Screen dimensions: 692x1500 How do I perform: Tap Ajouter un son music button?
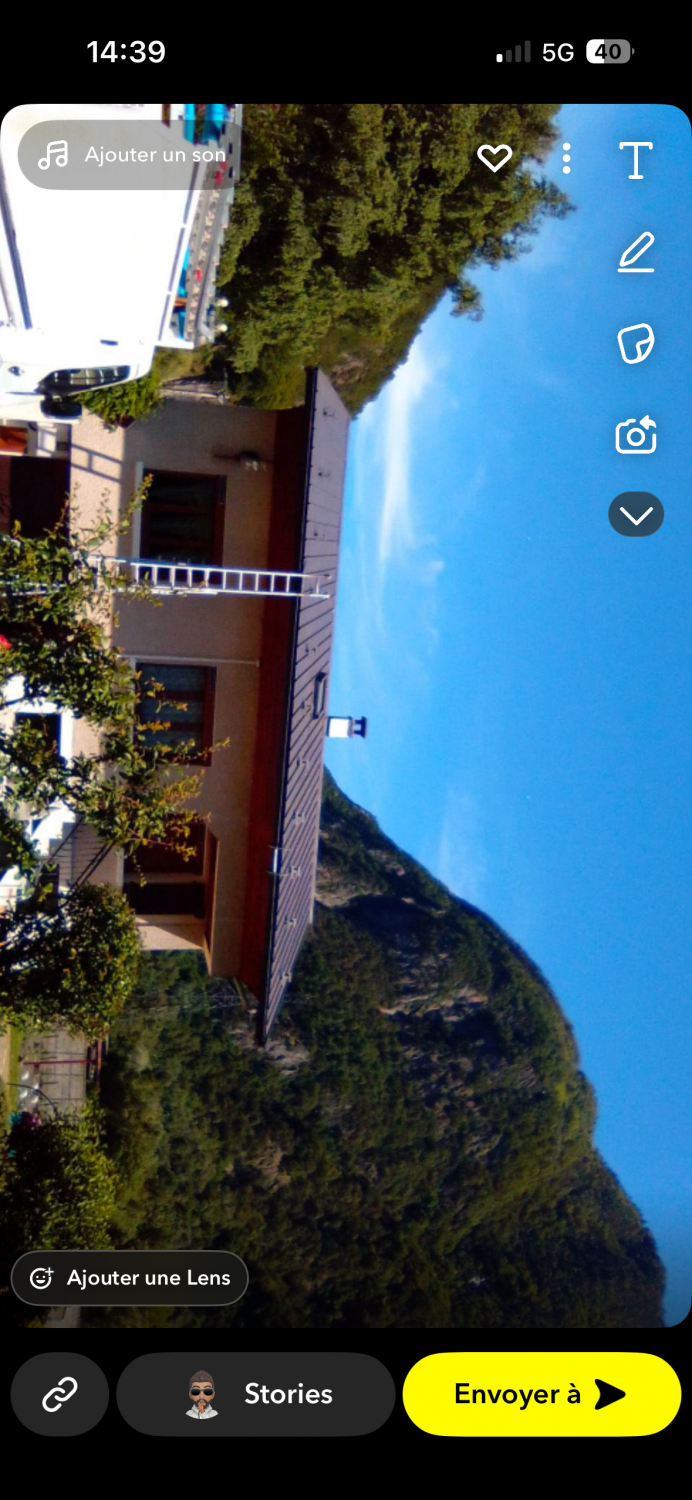(x=131, y=155)
